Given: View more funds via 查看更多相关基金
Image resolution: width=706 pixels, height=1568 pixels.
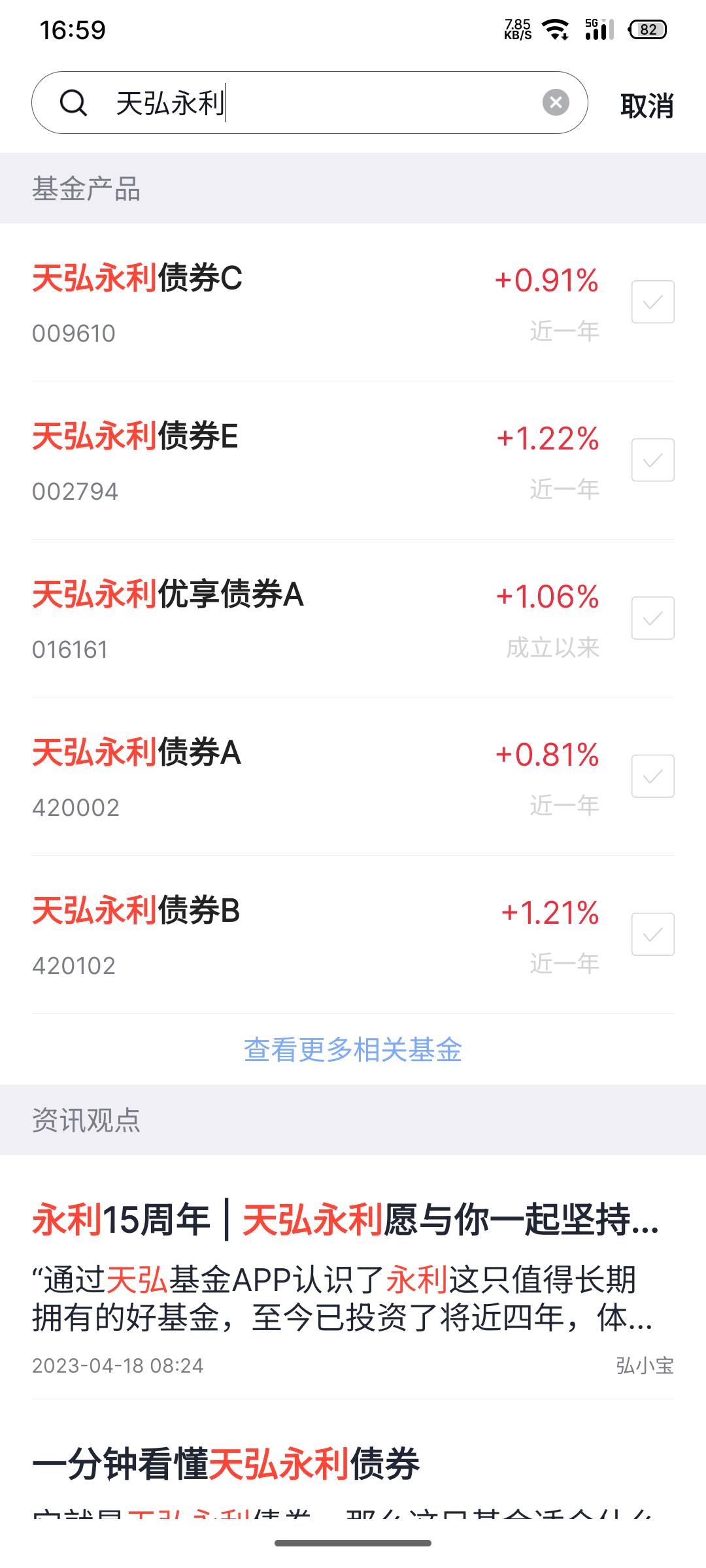Looking at the screenshot, I should [x=353, y=1050].
